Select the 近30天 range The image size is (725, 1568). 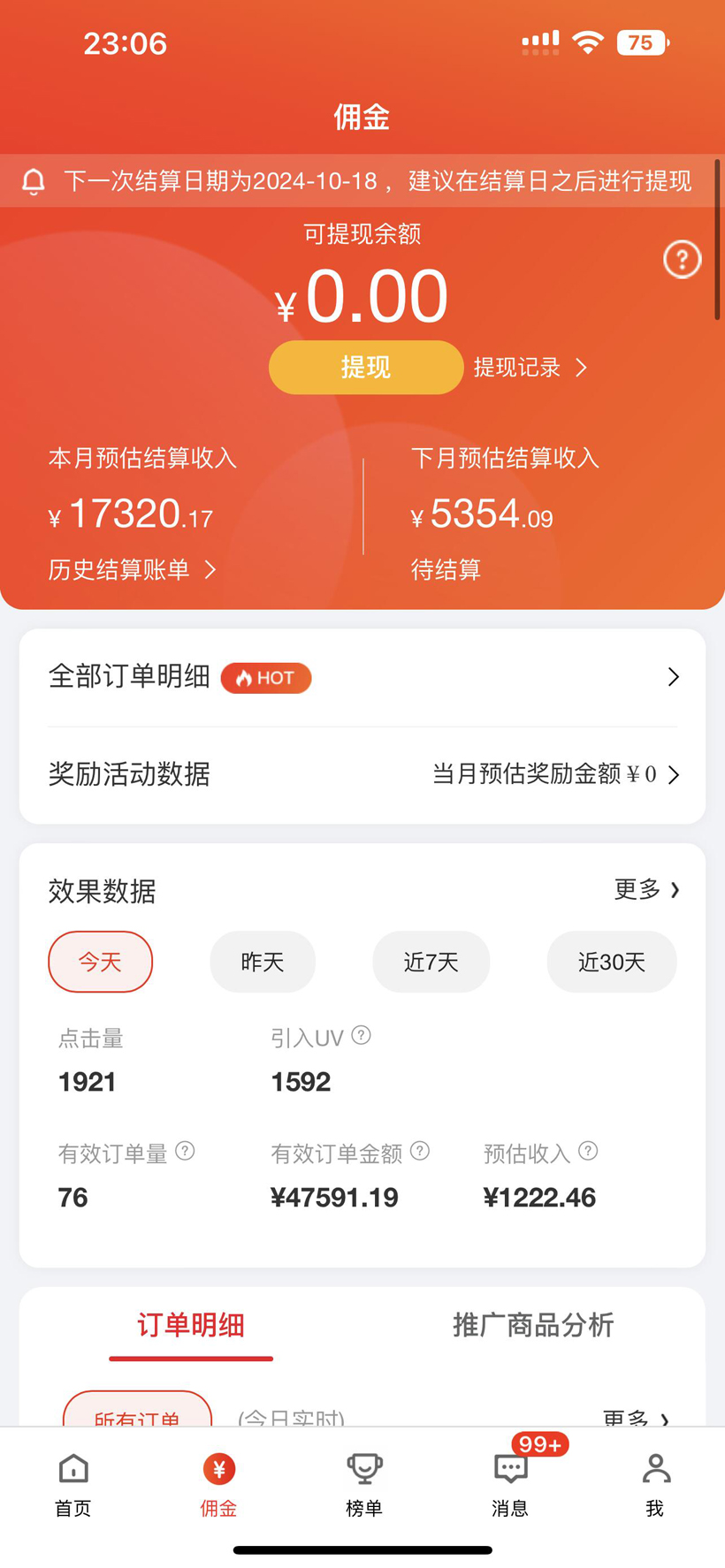(x=611, y=962)
